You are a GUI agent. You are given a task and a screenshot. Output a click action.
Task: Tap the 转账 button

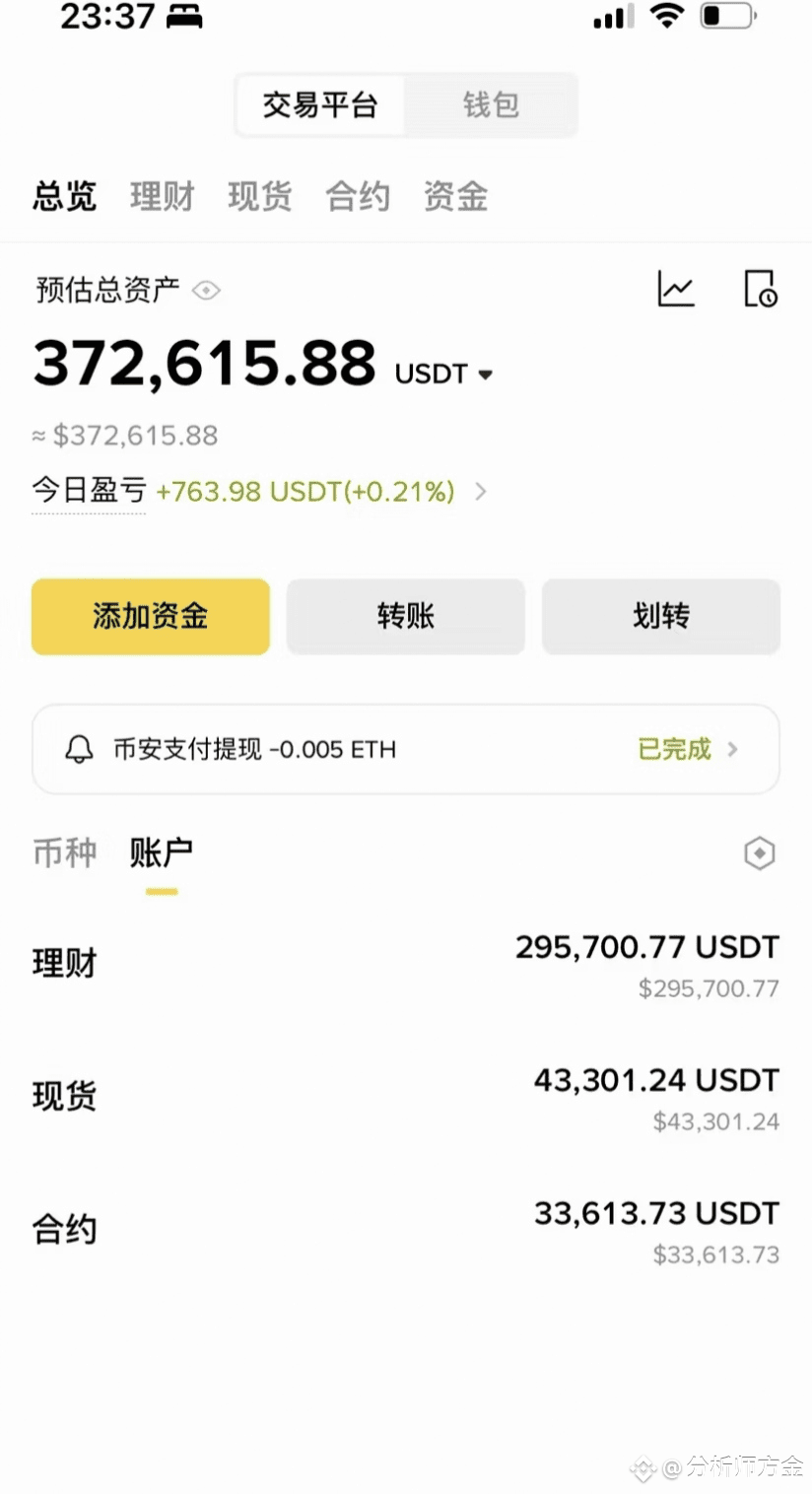[406, 617]
